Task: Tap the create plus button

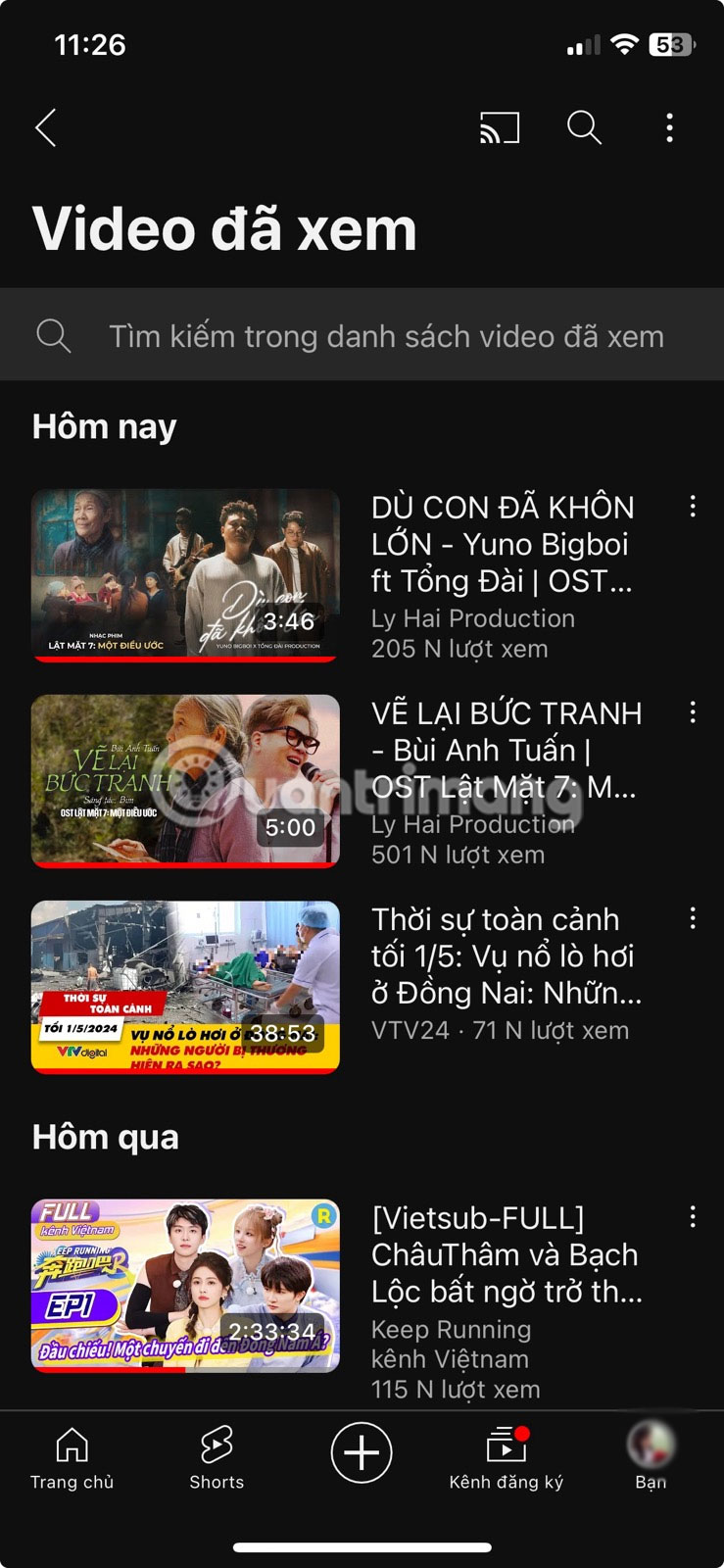Action: click(x=362, y=1452)
